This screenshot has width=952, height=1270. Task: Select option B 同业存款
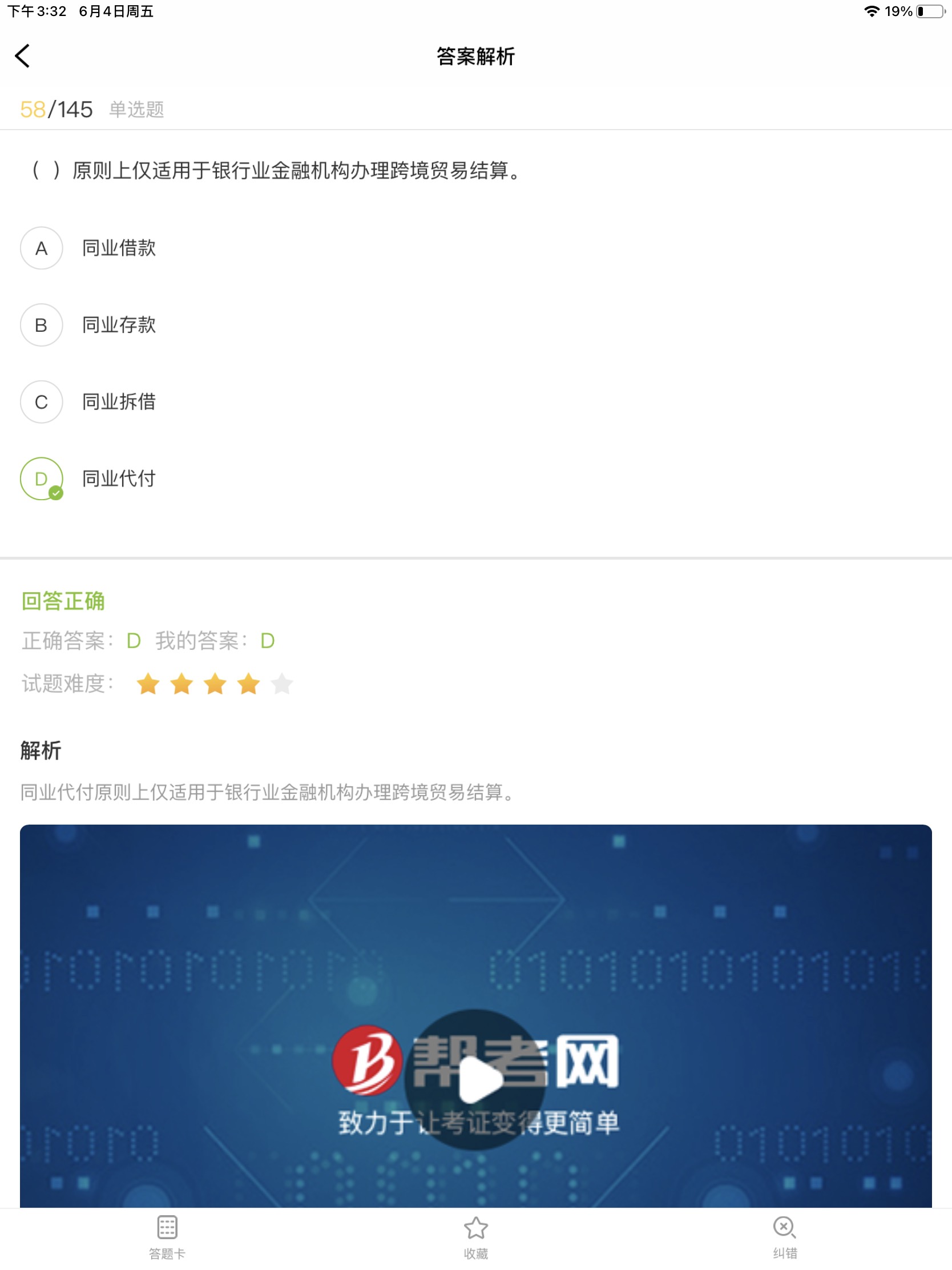click(x=41, y=325)
